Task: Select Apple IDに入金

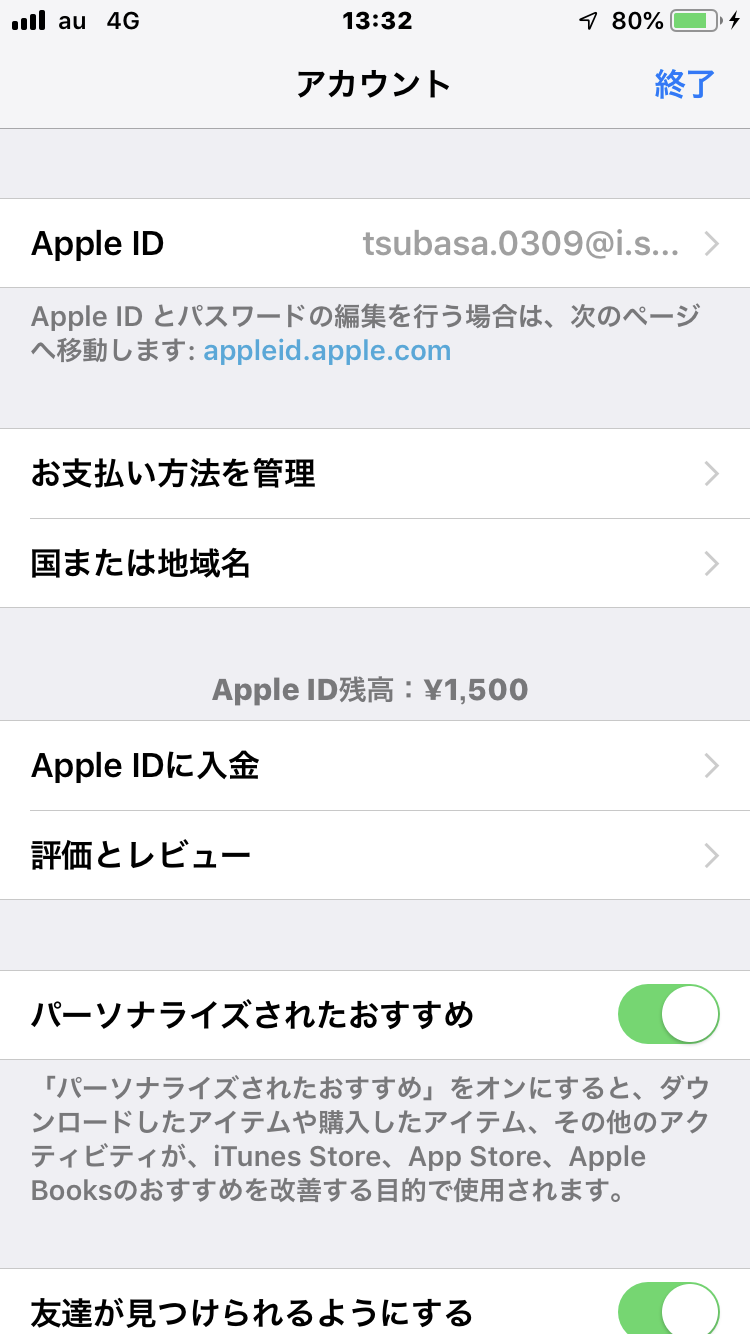Action: (x=375, y=766)
